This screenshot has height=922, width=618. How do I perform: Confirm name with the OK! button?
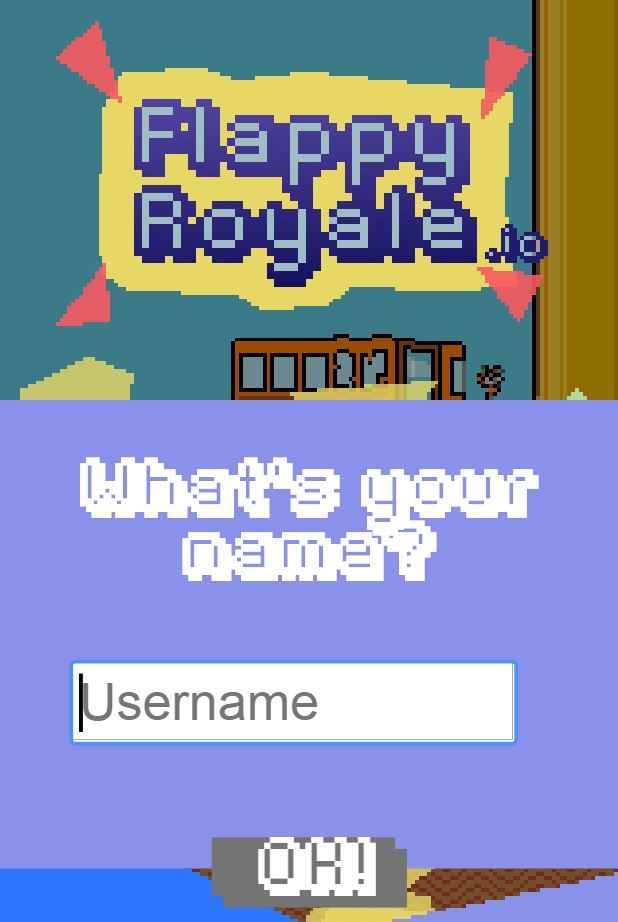tap(311, 866)
